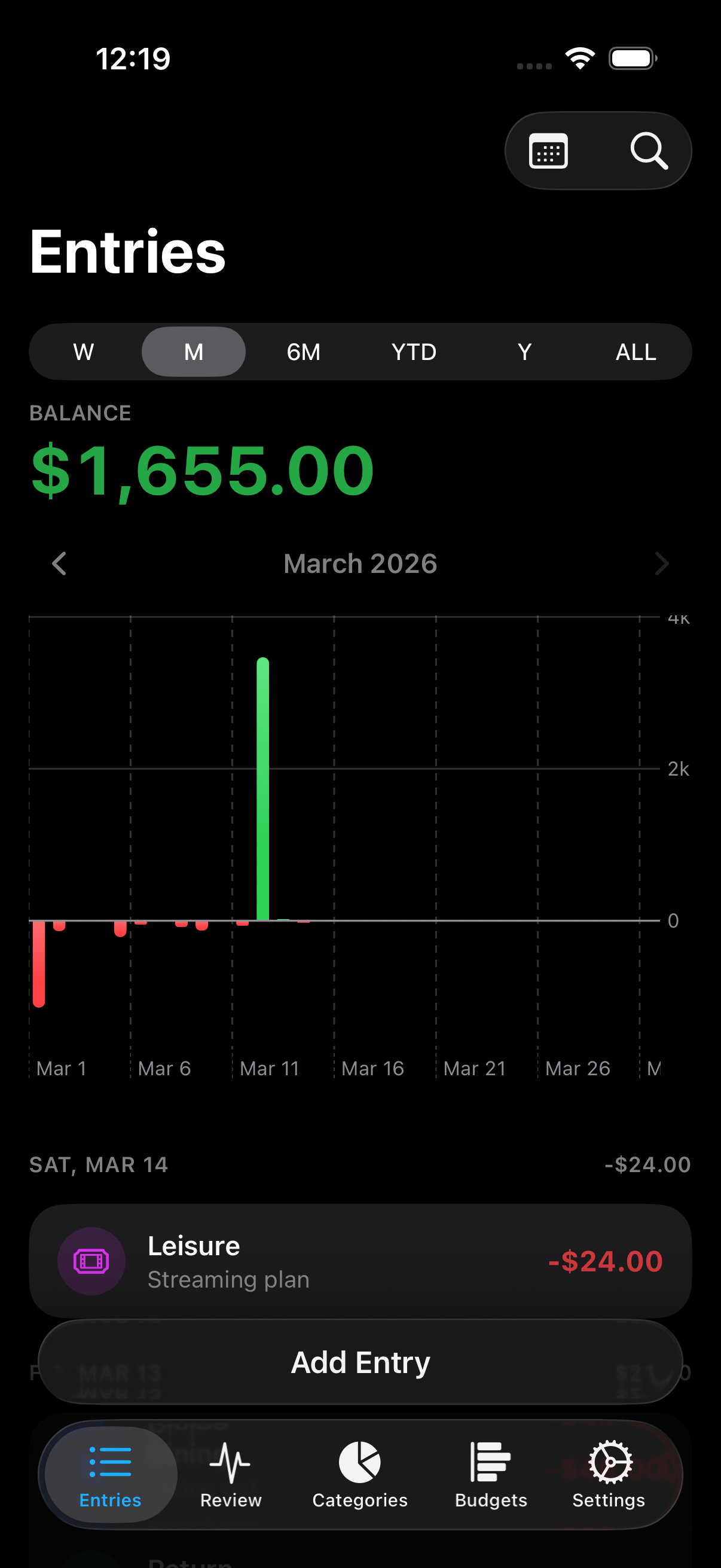The width and height of the screenshot is (721, 1568).
Task: Open the Settings tab
Action: (609, 1474)
